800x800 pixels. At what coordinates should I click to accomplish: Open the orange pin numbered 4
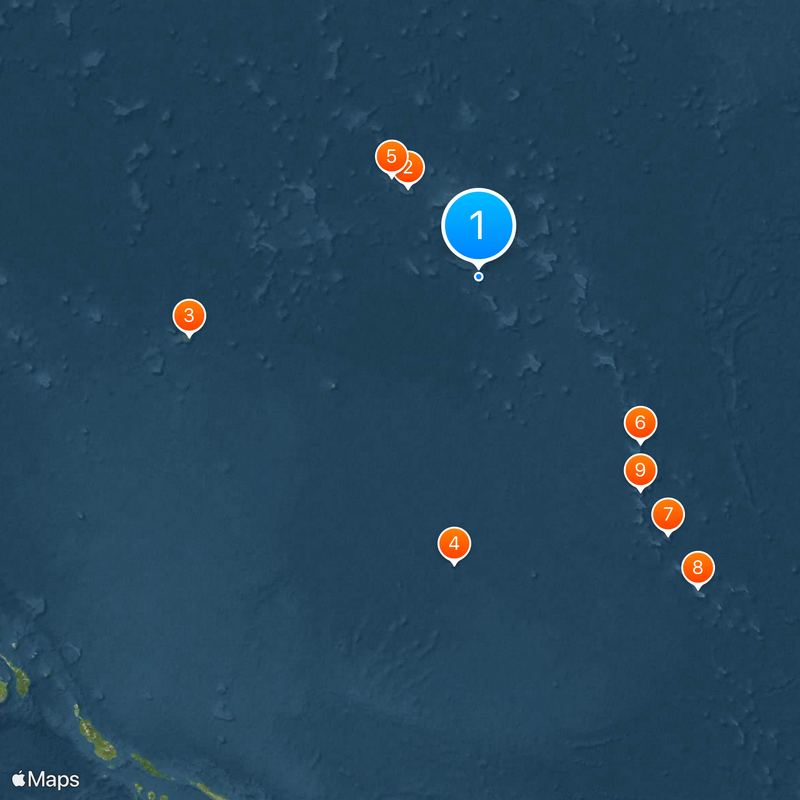(x=454, y=544)
